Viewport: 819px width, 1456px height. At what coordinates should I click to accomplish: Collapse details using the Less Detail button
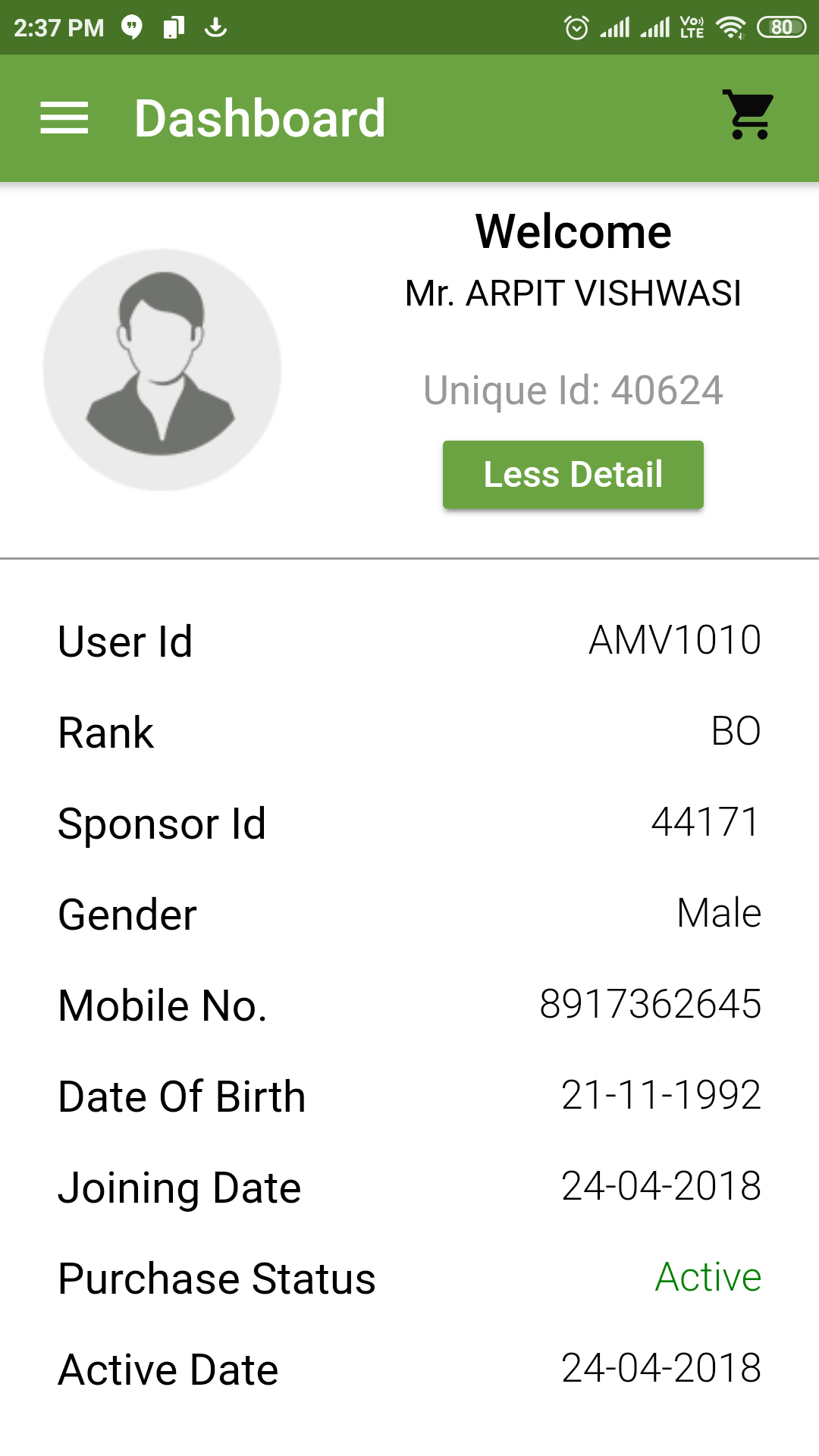pyautogui.click(x=573, y=474)
